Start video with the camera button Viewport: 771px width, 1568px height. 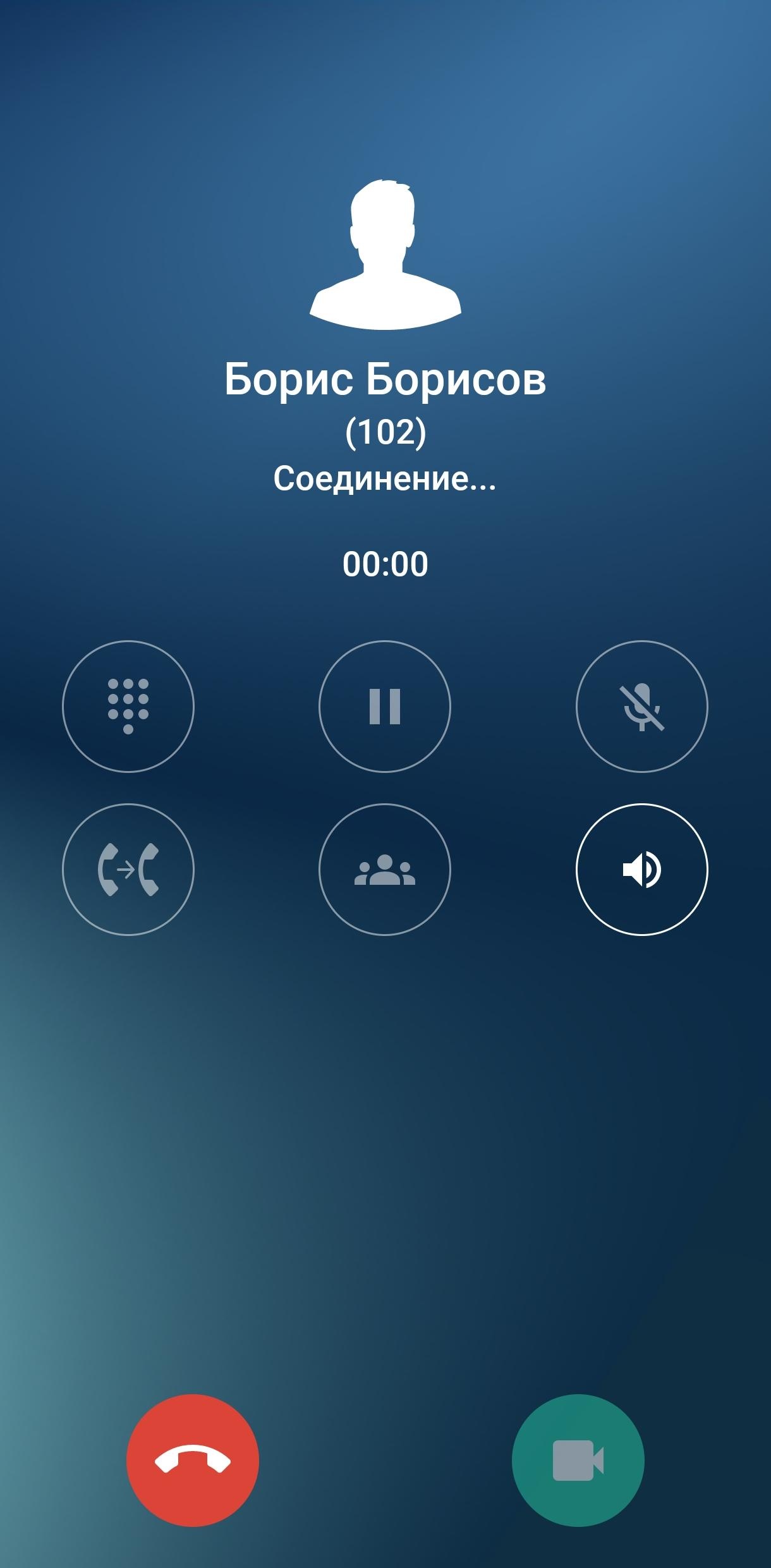tap(578, 1460)
